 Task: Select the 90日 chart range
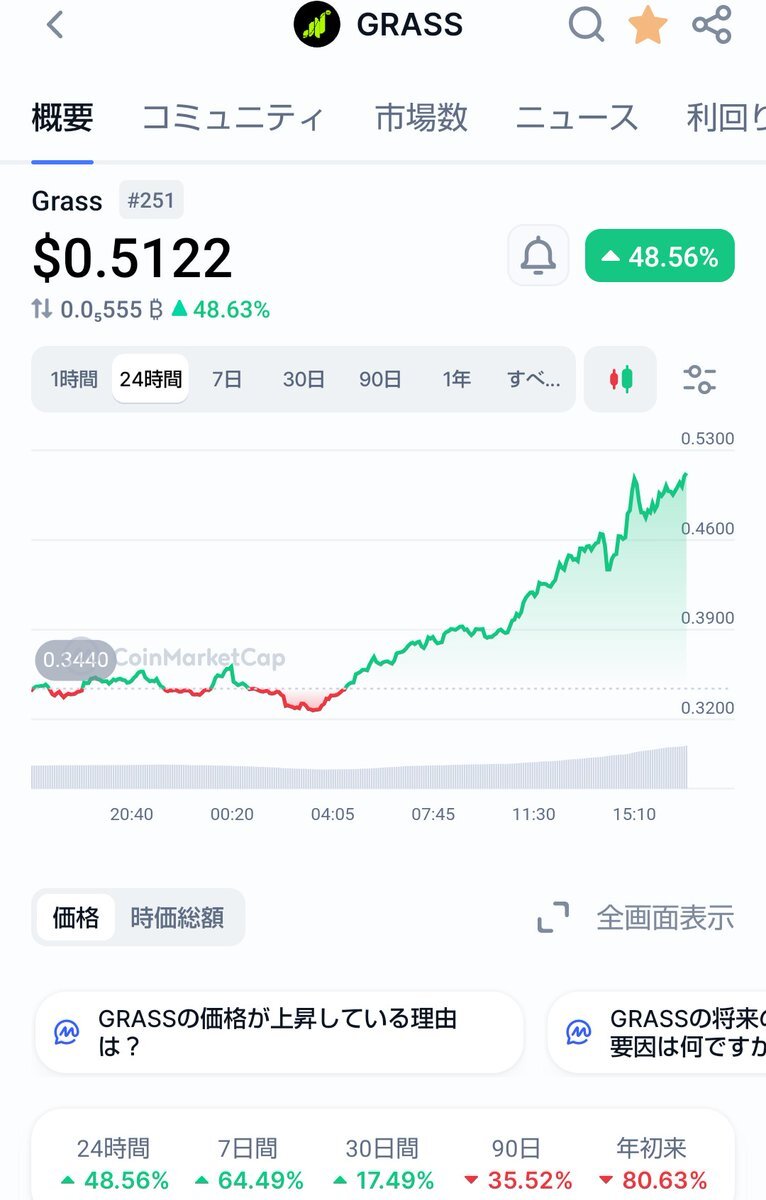pos(380,379)
